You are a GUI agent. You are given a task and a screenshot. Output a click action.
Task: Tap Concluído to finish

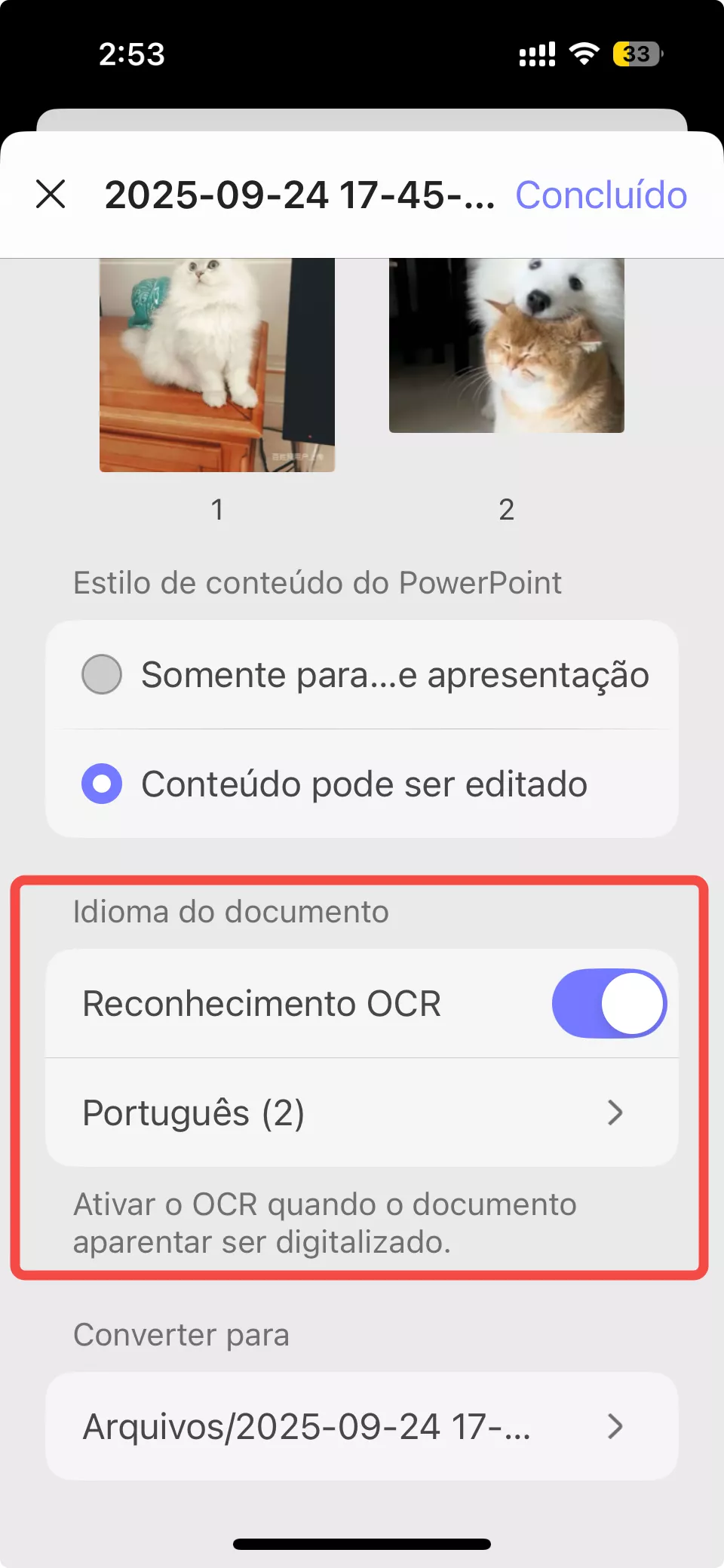600,195
